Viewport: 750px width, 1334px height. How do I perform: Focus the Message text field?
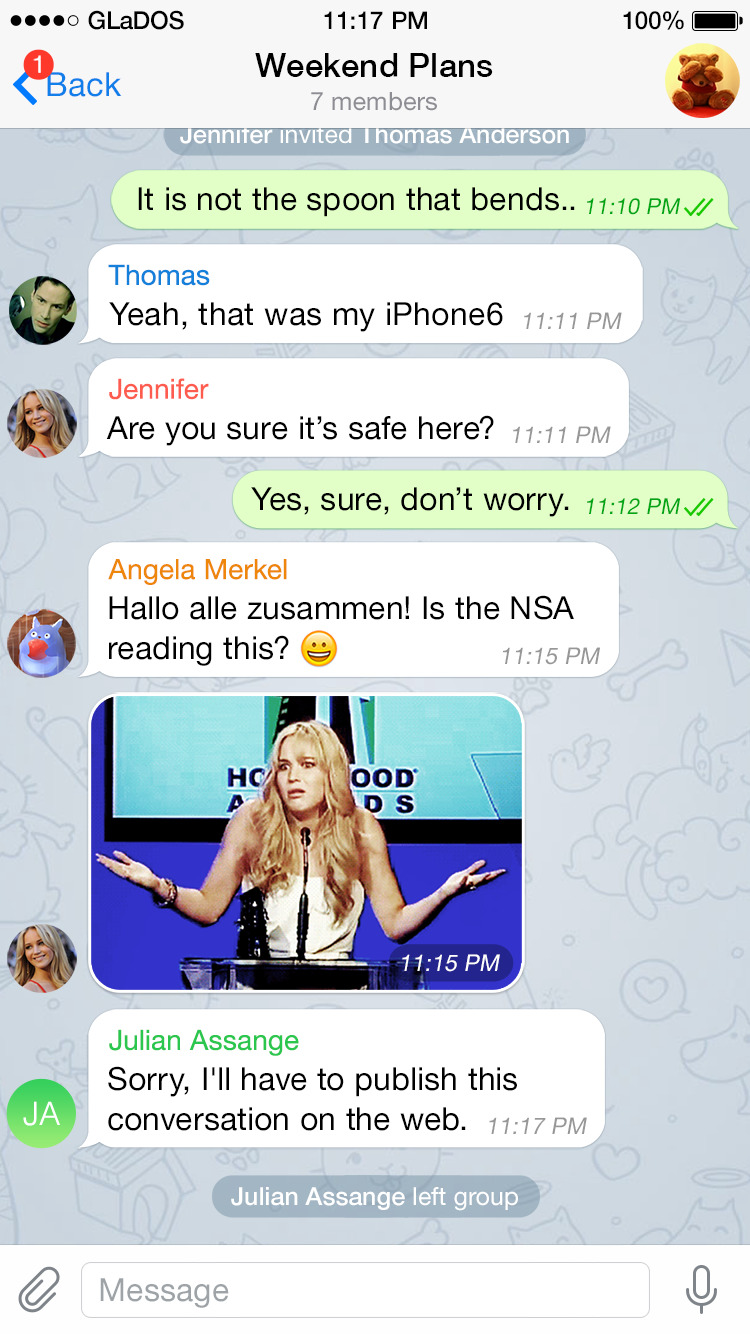click(x=365, y=1290)
